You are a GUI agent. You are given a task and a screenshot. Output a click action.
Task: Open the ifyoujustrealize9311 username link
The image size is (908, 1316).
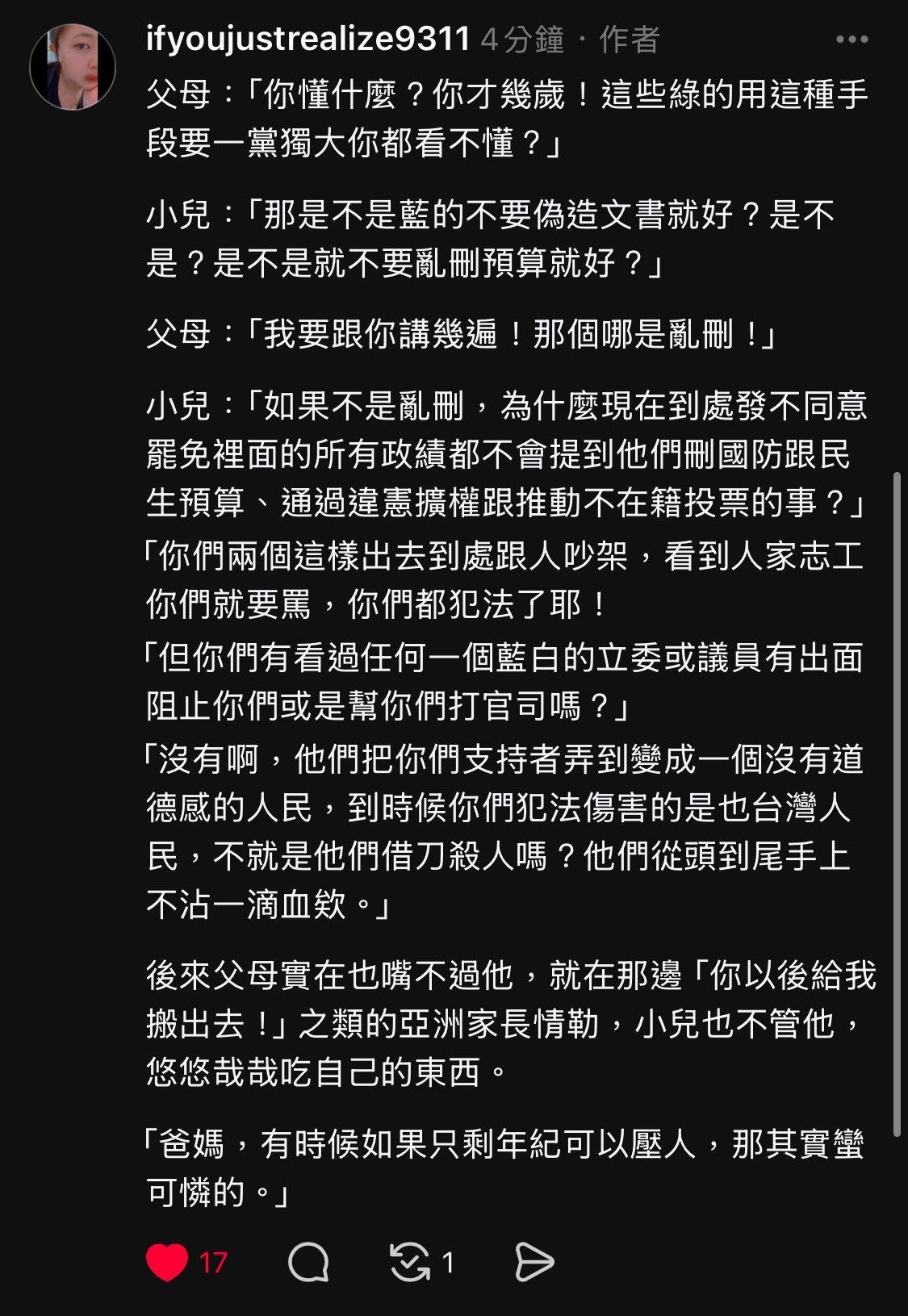tap(308, 39)
